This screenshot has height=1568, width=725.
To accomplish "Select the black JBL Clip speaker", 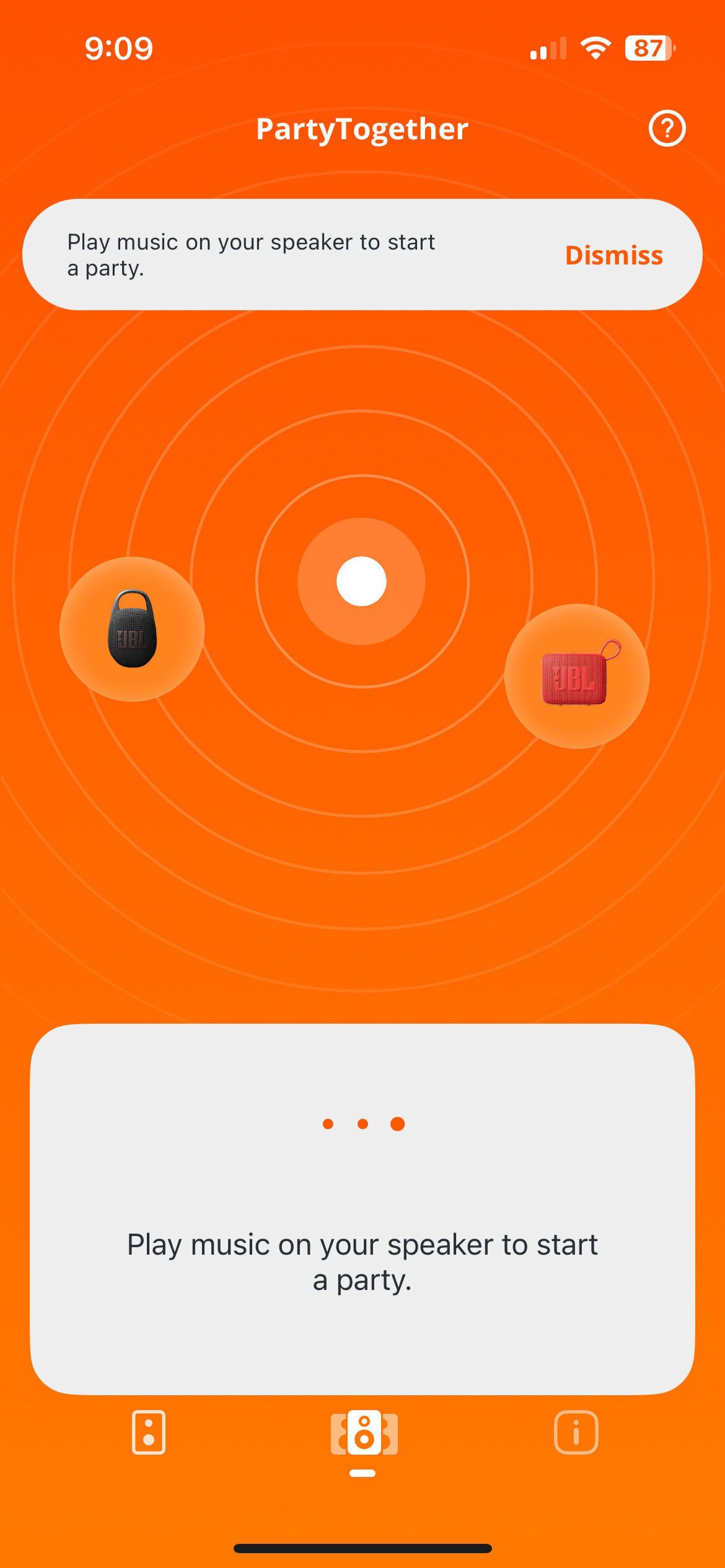I will (132, 629).
